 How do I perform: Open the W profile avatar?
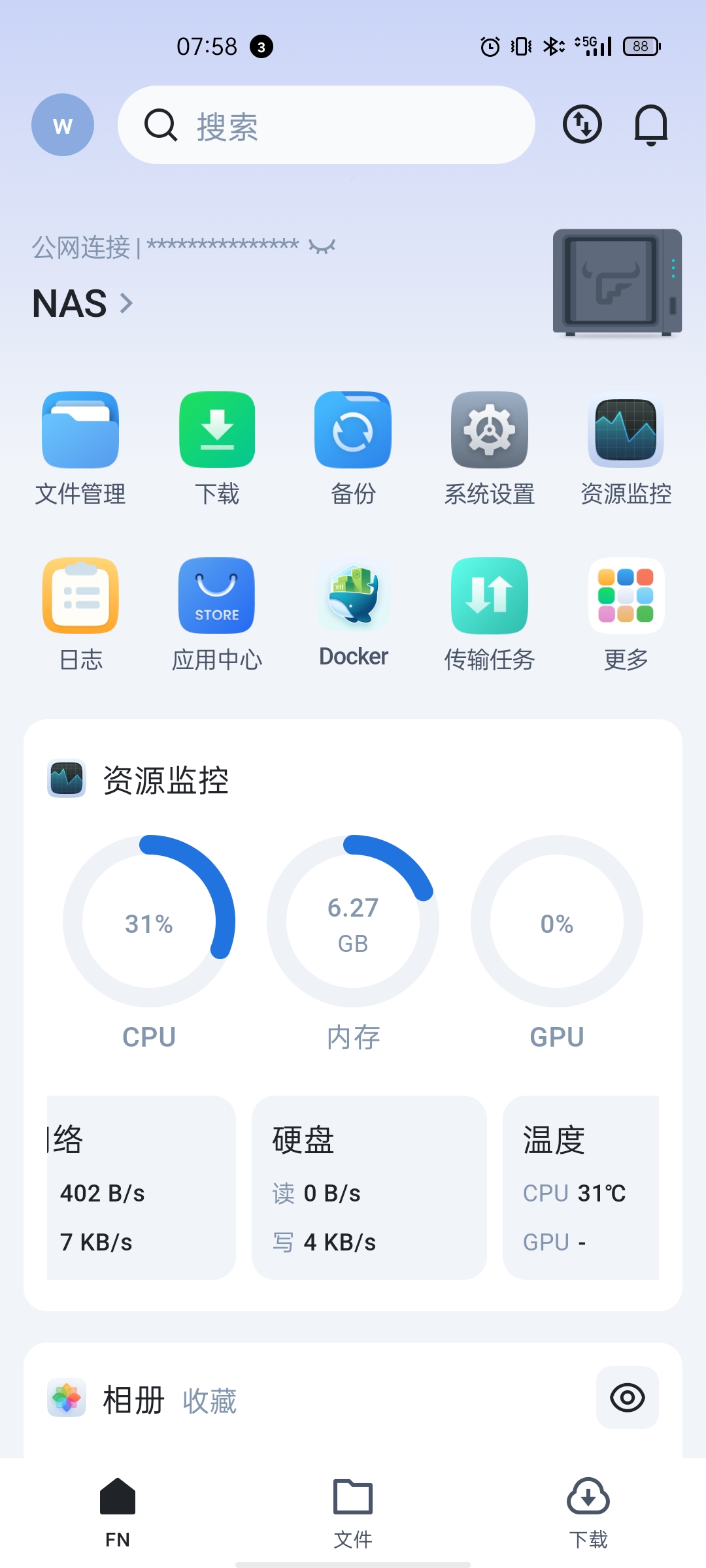click(x=63, y=125)
